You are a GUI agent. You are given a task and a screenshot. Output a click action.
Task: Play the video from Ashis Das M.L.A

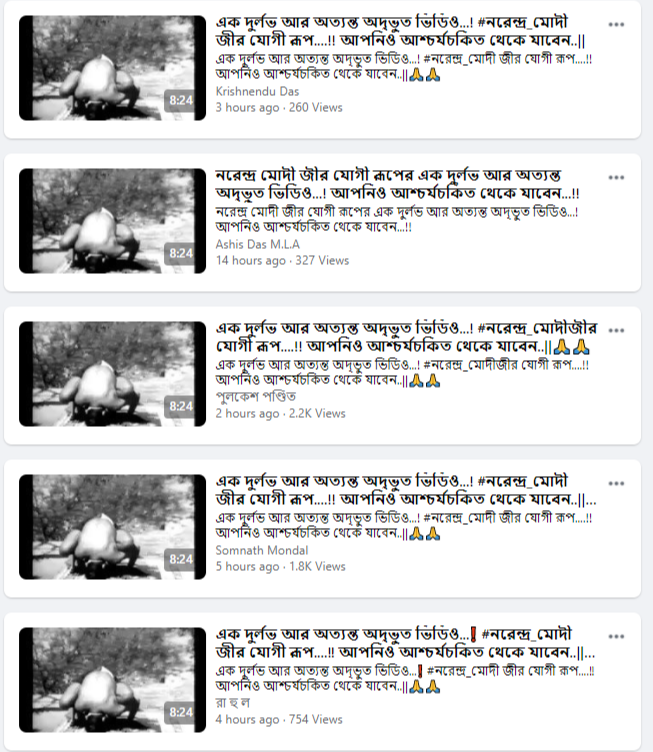pyautogui.click(x=112, y=221)
